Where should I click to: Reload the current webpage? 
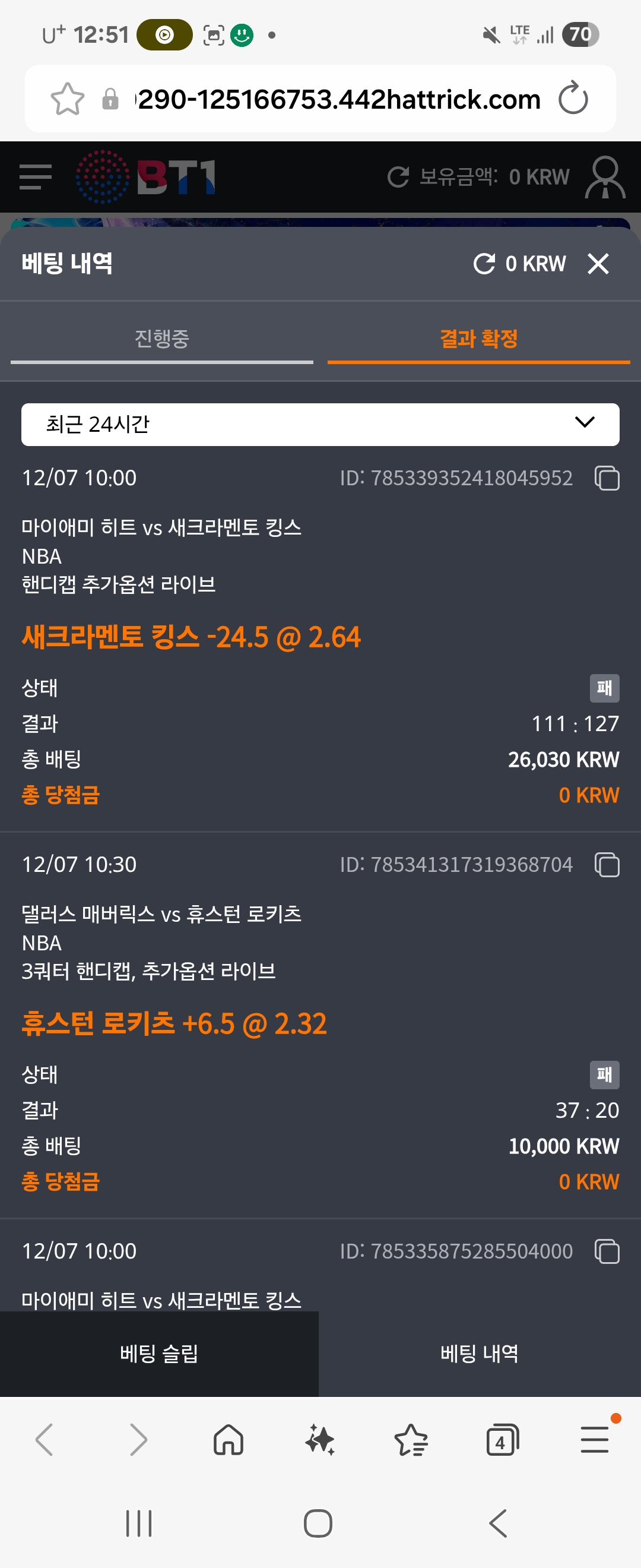click(572, 99)
